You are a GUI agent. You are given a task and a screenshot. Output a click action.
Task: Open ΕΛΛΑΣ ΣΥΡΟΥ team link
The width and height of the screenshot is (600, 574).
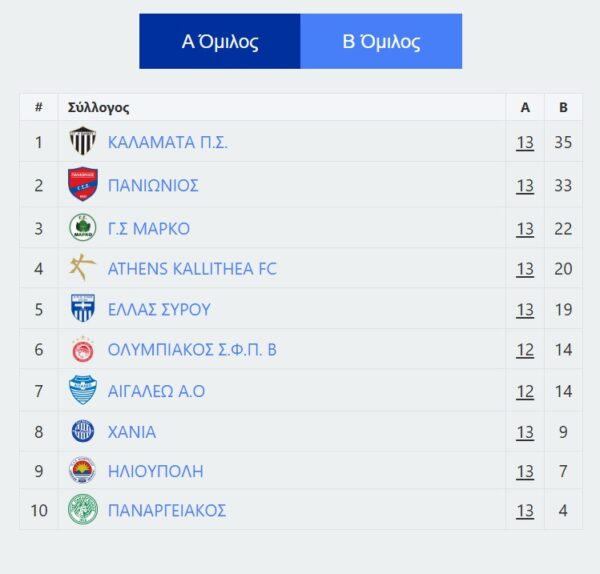pyautogui.click(x=159, y=309)
